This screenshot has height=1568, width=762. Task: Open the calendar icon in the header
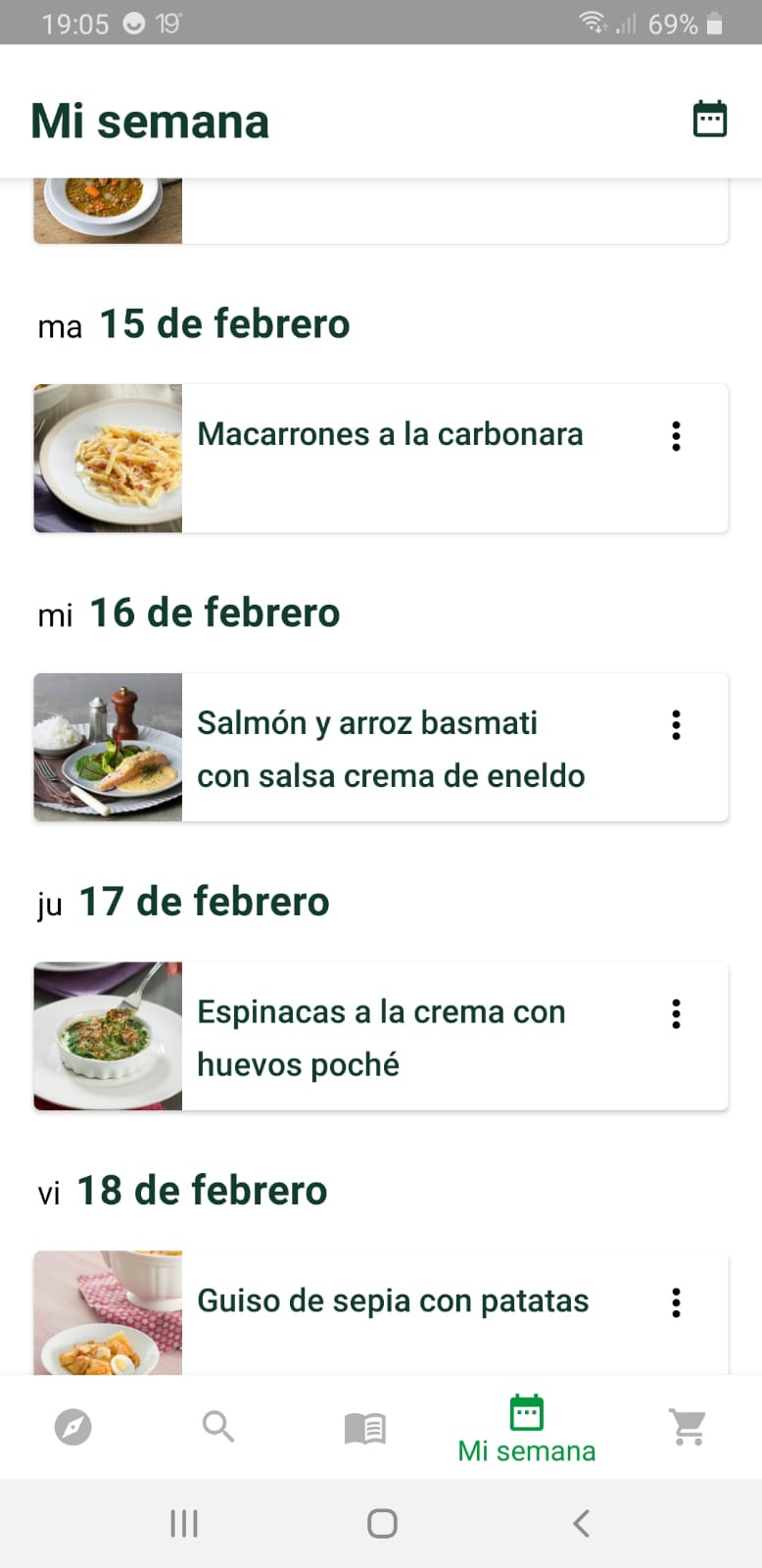(709, 120)
